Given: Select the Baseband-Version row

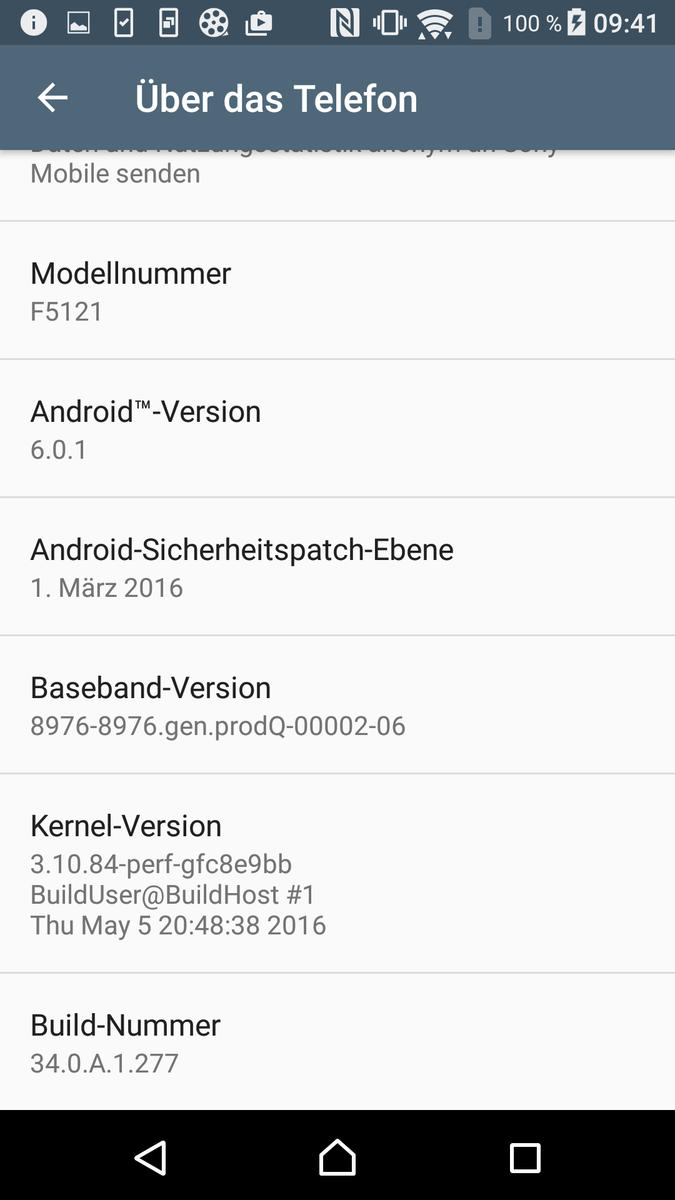Looking at the screenshot, I should (x=337, y=705).
